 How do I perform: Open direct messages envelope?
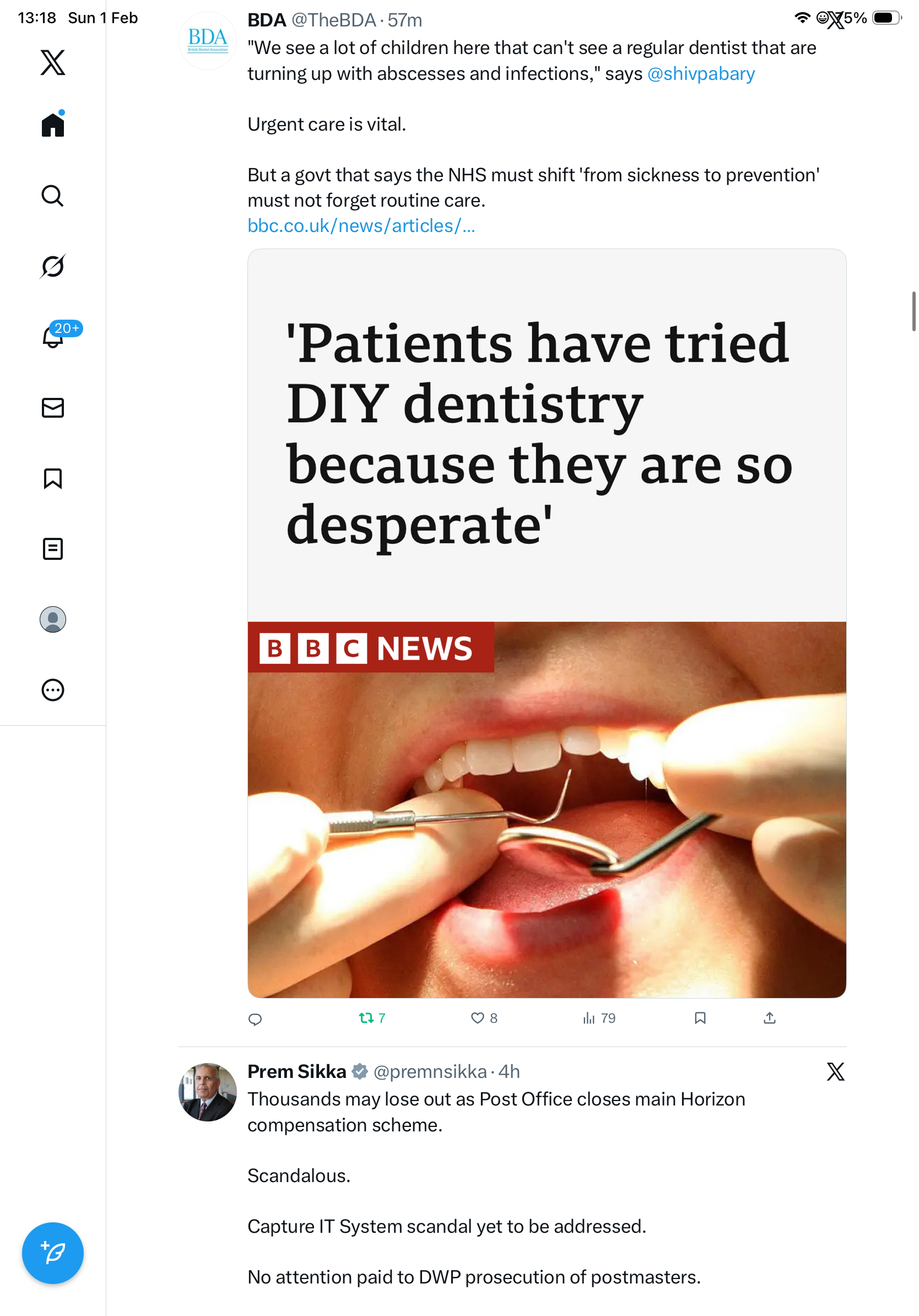tap(53, 407)
